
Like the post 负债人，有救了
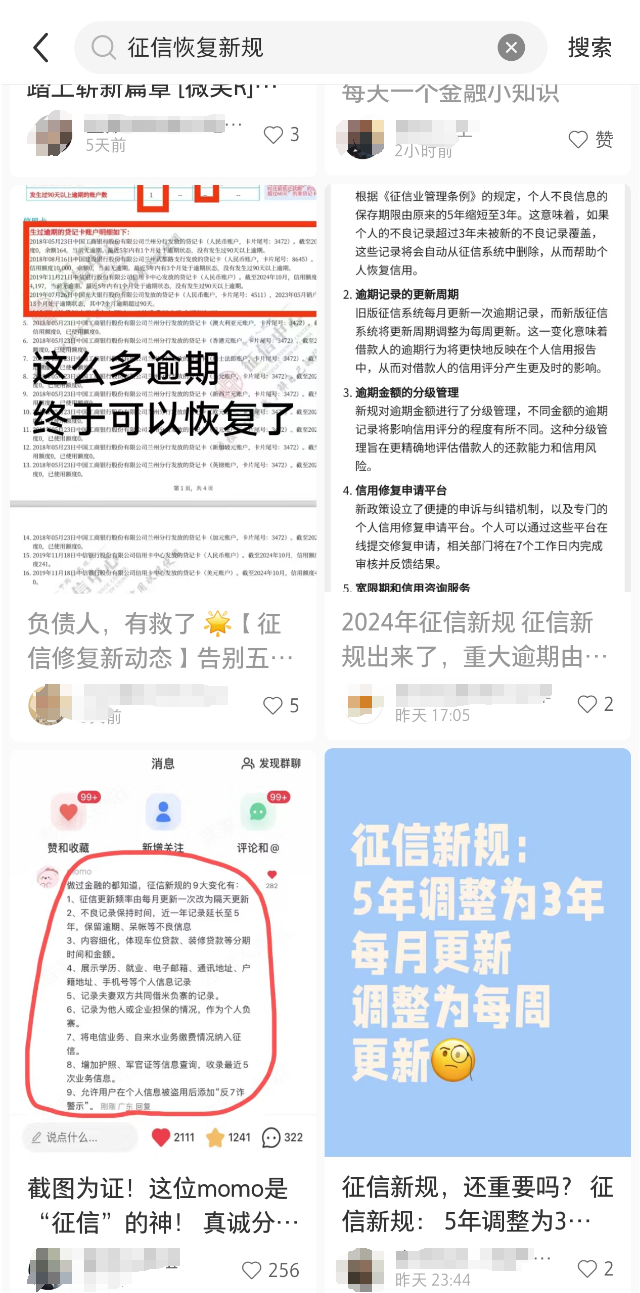pyautogui.click(x=273, y=706)
